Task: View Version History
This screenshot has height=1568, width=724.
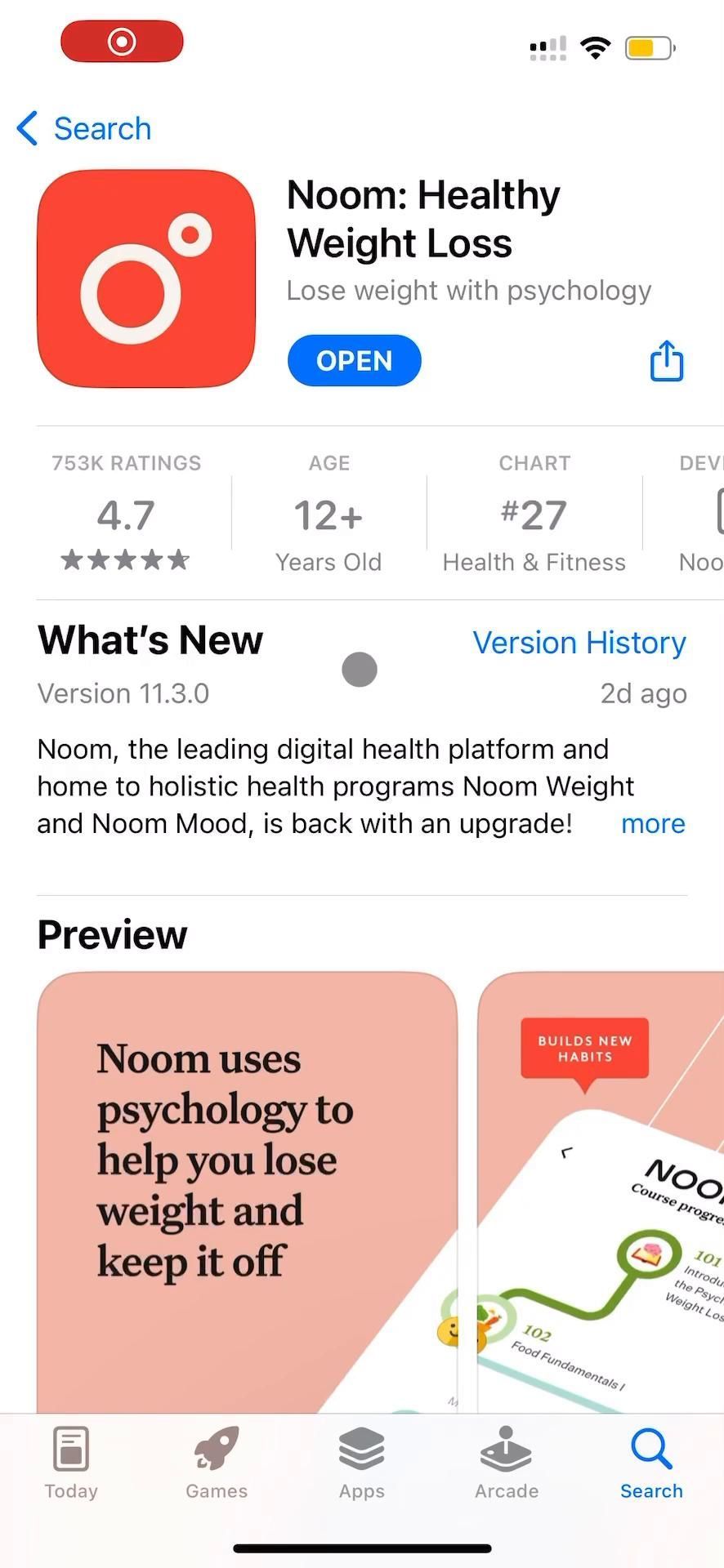Action: (x=579, y=643)
